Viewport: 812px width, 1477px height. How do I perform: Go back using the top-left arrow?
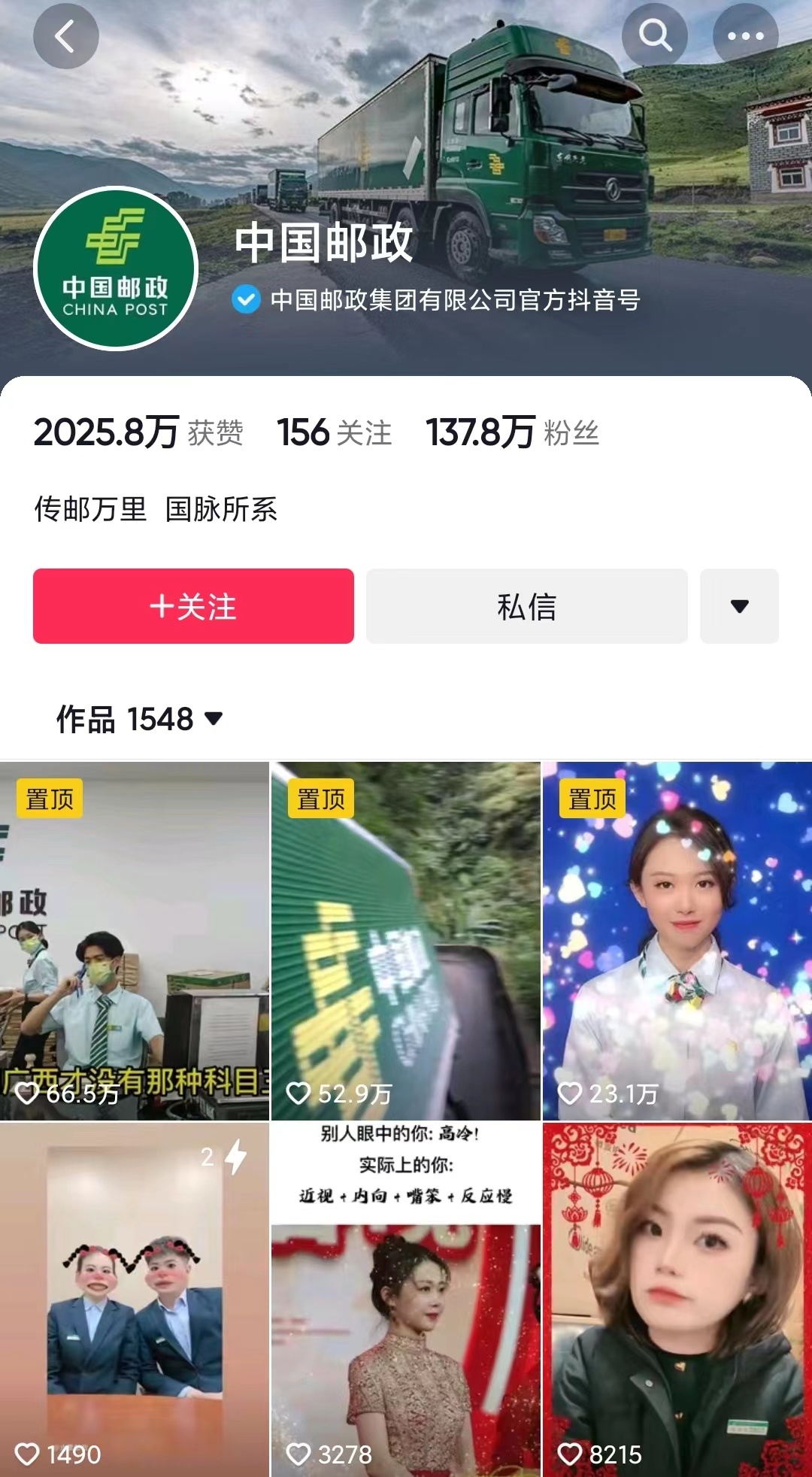(x=65, y=36)
